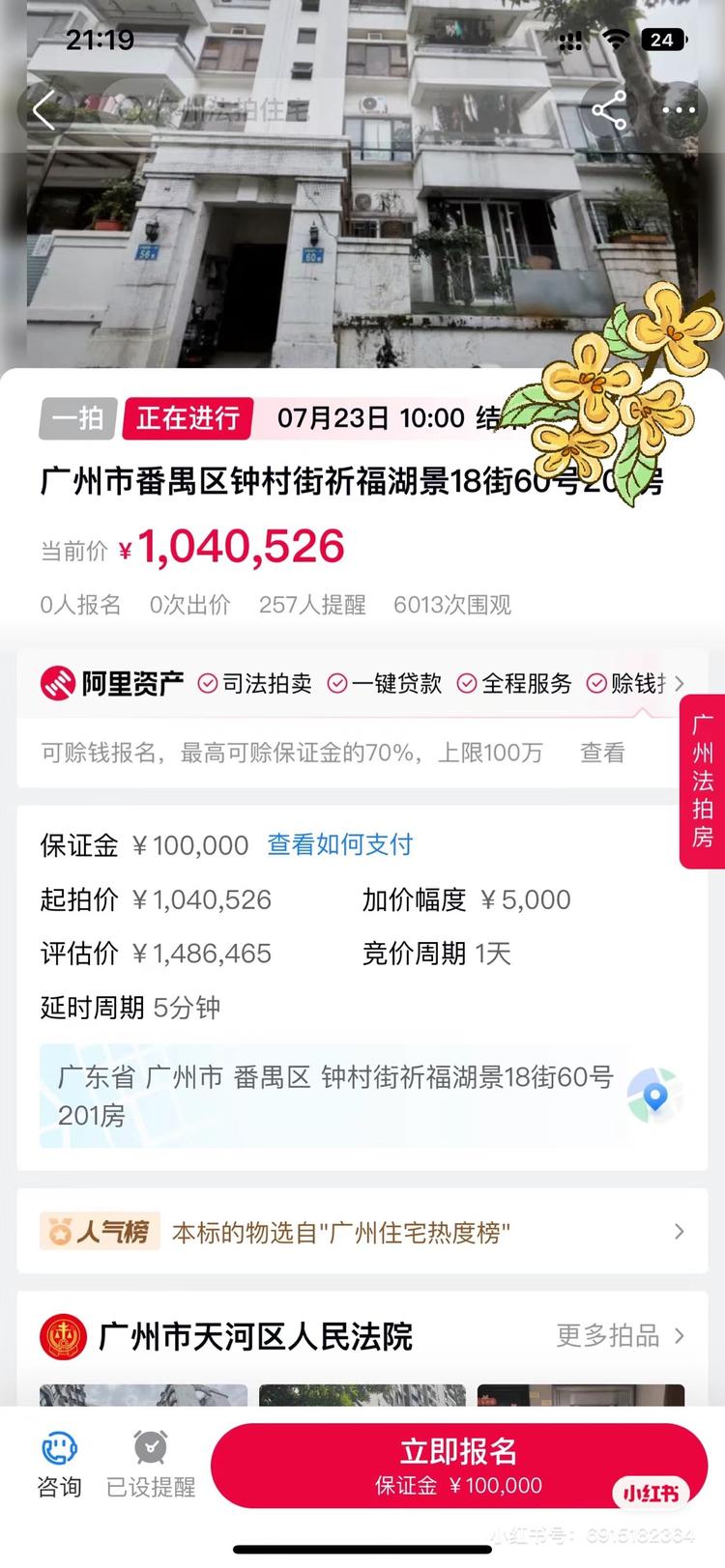Tap the back arrow at top left
This screenshot has width=725, height=1568.
click(43, 110)
